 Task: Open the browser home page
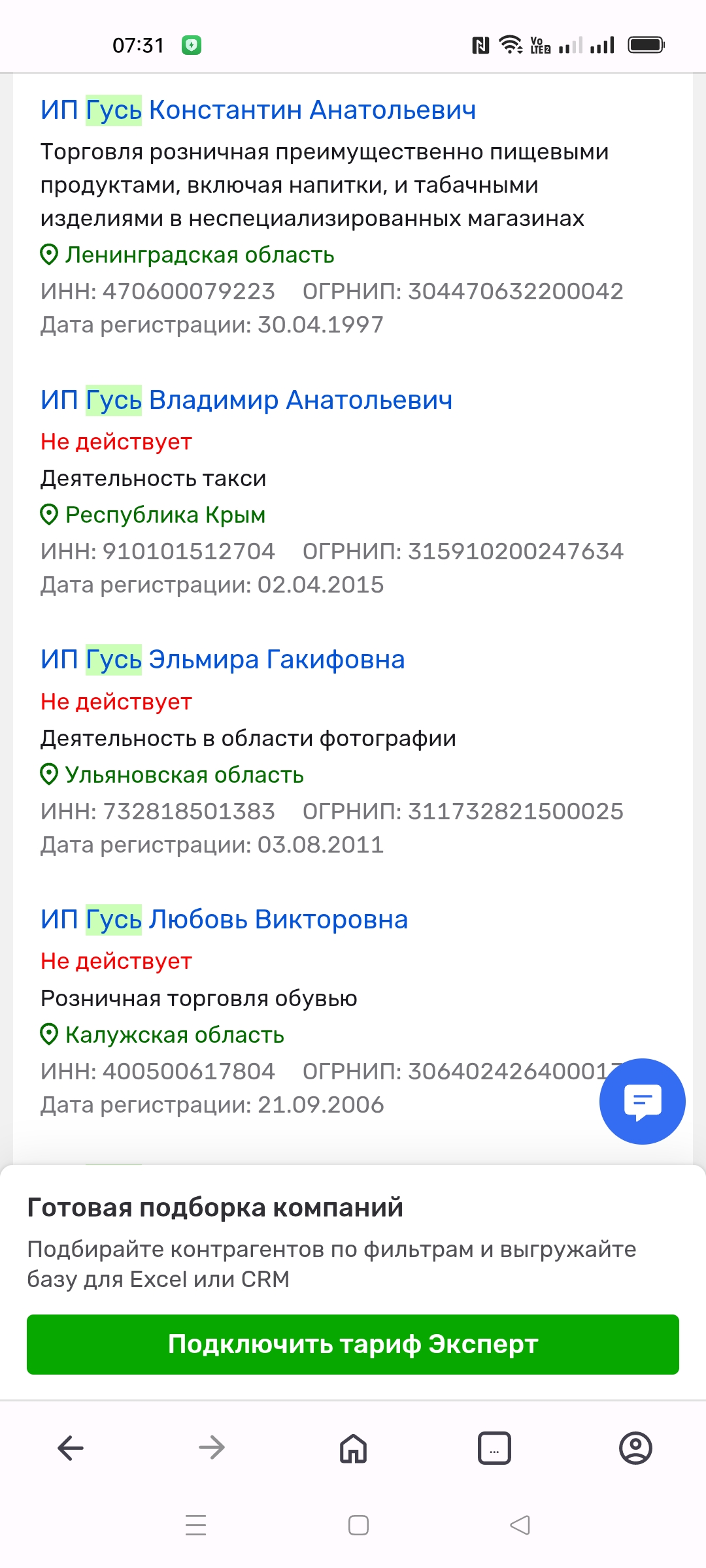tap(353, 1448)
